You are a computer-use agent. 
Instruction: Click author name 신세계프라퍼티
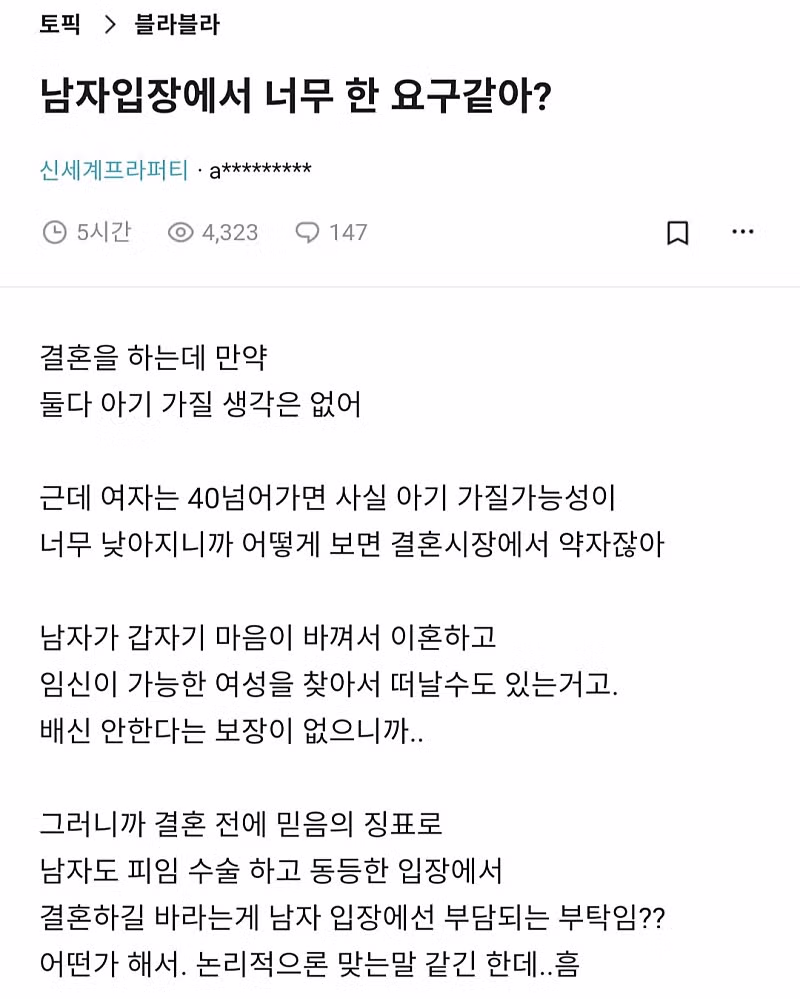pyautogui.click(x=113, y=170)
